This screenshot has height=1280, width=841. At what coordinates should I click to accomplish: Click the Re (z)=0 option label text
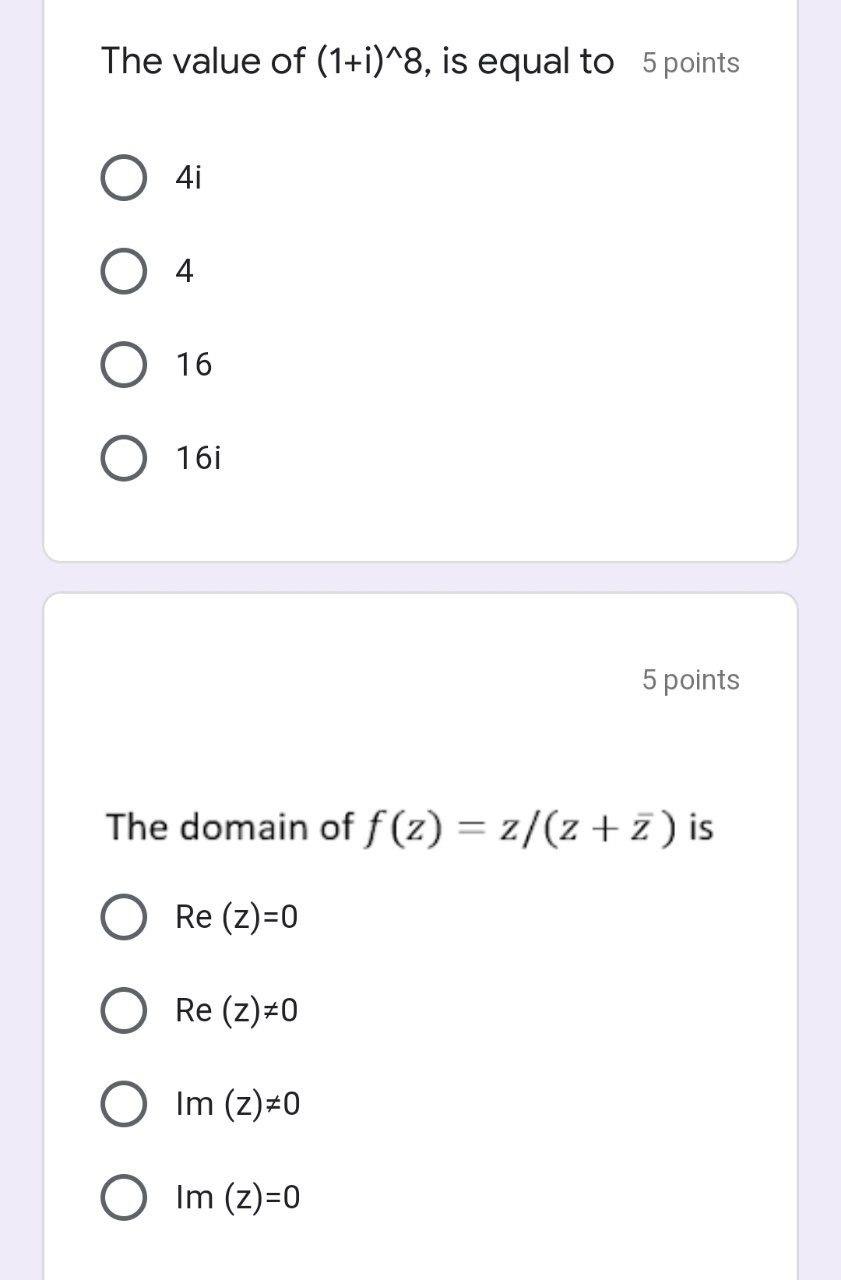click(235, 915)
